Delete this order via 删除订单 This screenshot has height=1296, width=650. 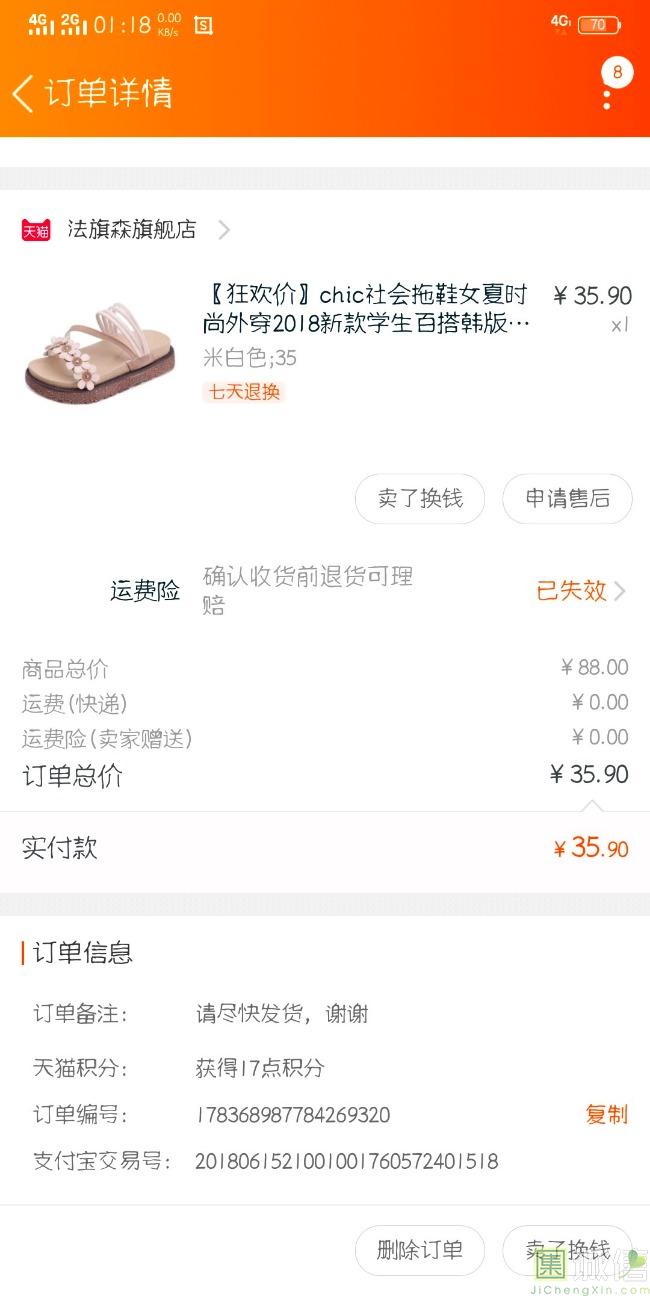click(420, 1249)
